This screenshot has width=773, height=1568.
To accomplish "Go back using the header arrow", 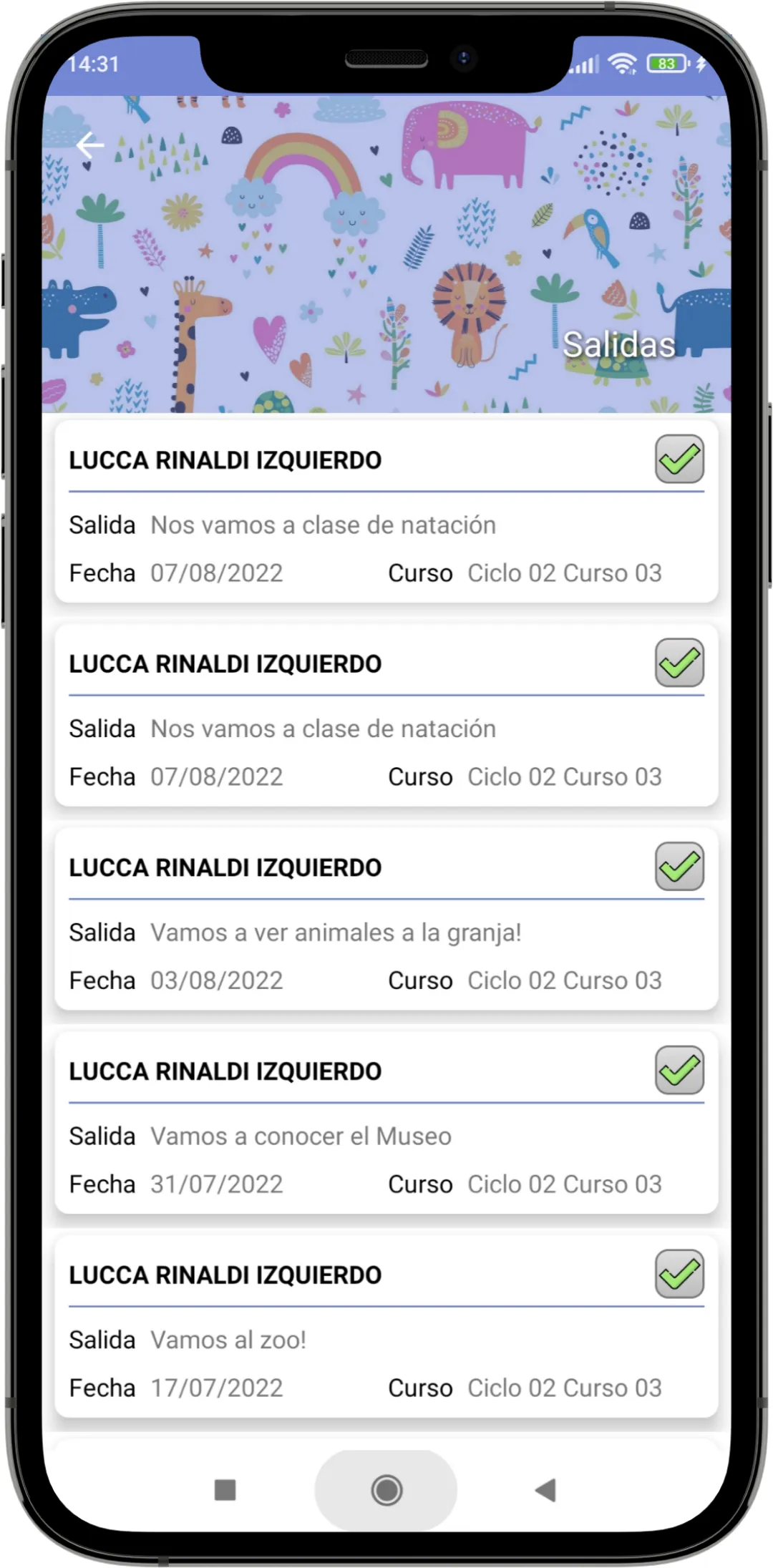I will 90,145.
